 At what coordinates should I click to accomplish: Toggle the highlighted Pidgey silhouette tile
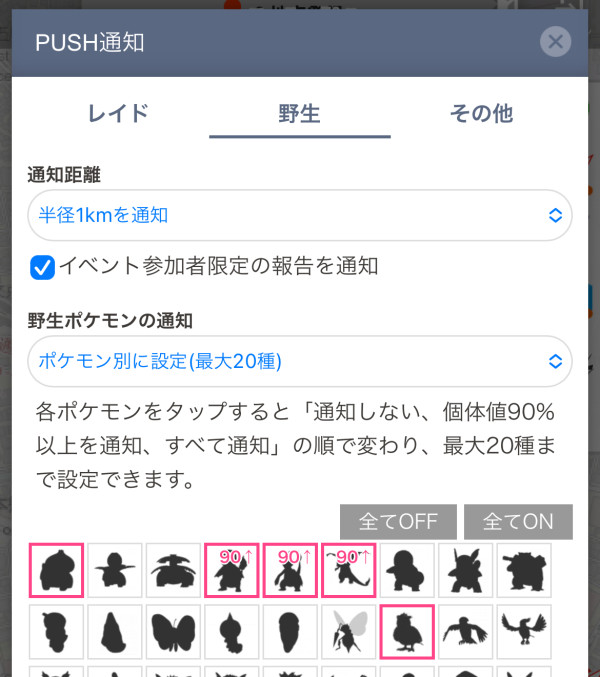(407, 632)
